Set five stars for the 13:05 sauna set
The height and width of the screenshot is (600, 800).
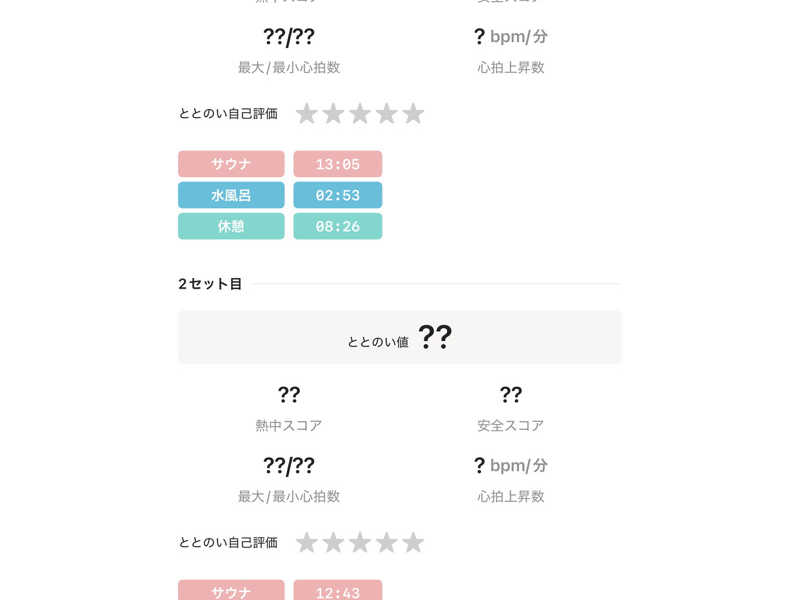[x=413, y=114]
